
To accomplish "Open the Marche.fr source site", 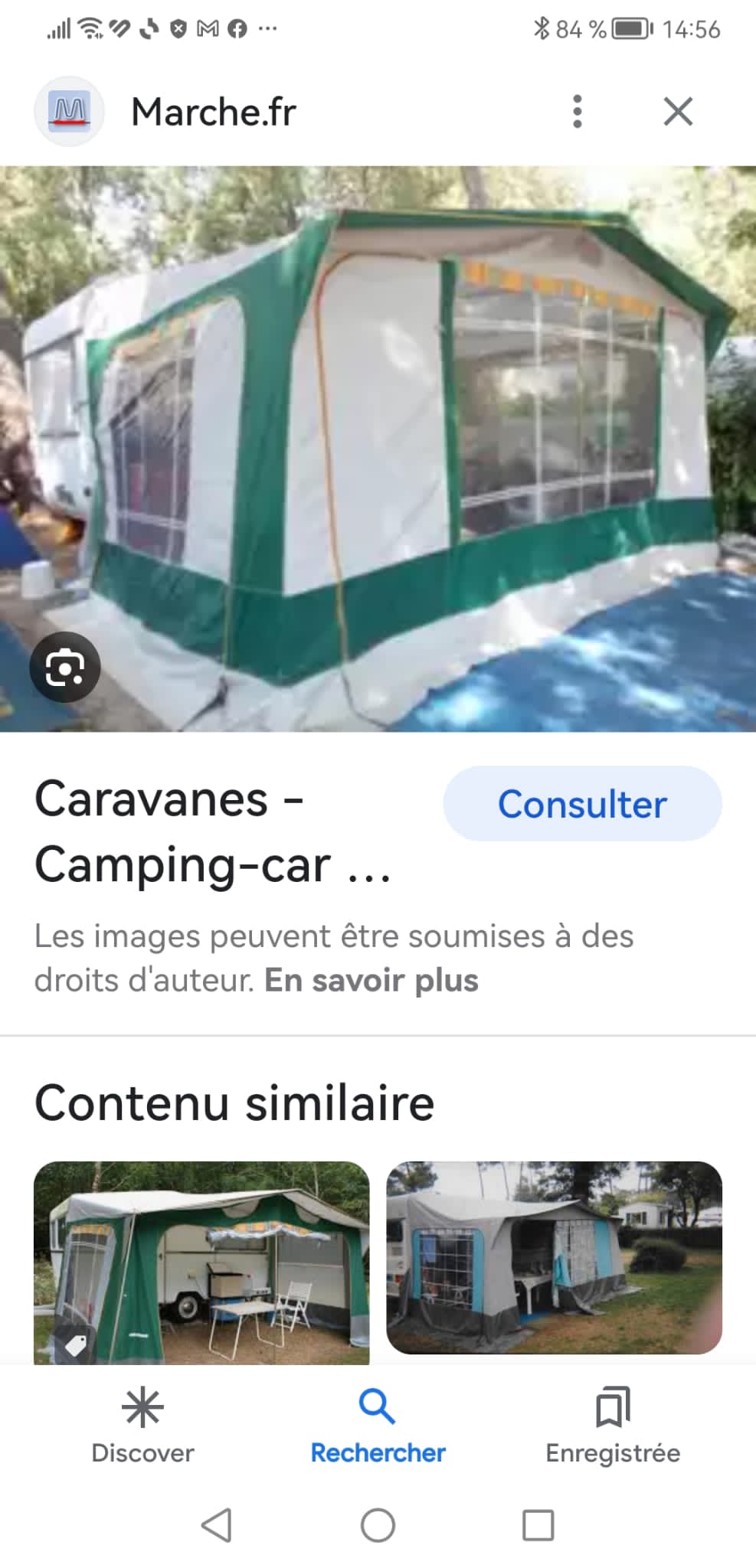I will (213, 112).
